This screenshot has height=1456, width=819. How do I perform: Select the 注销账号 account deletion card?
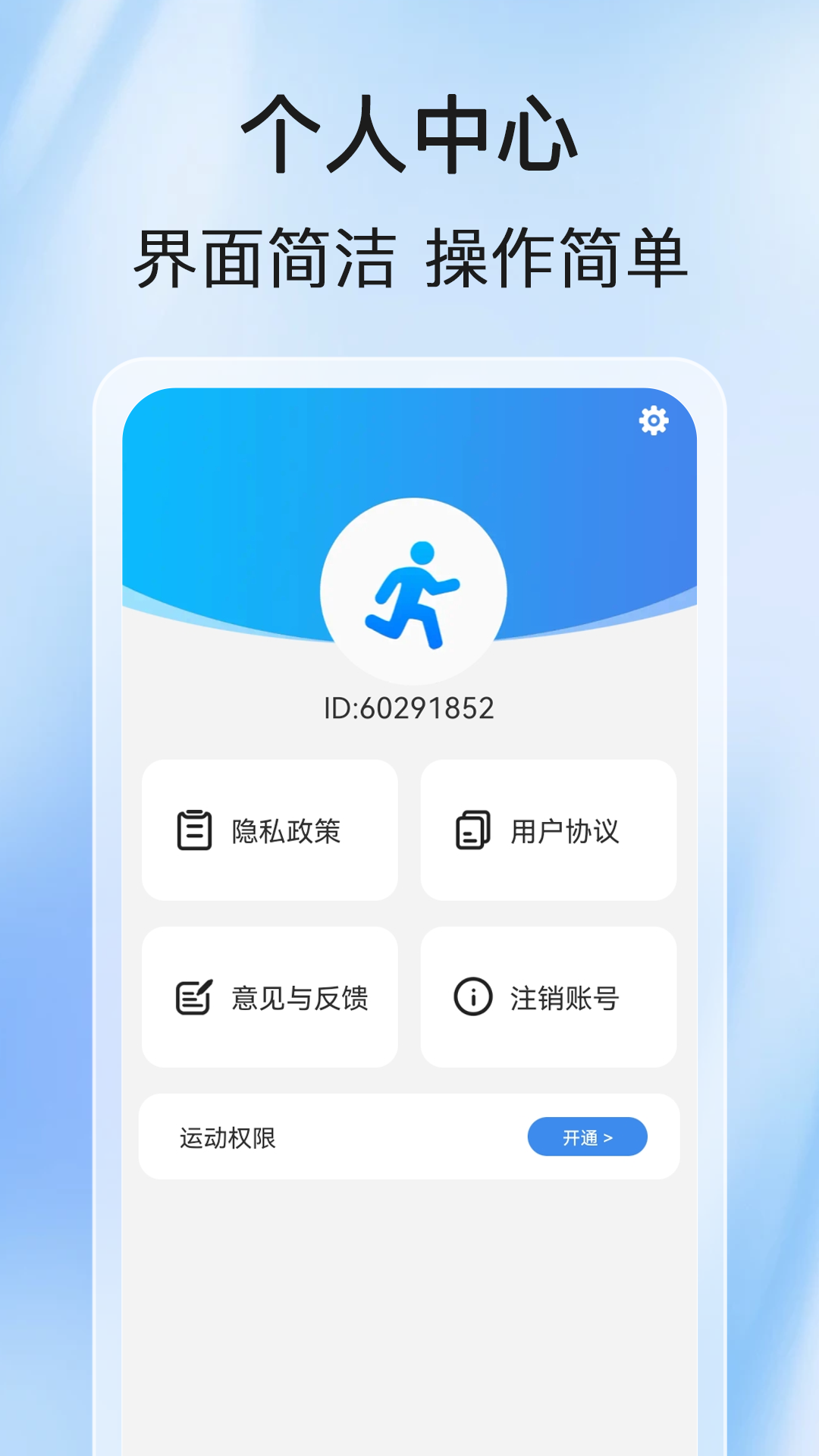point(548,996)
